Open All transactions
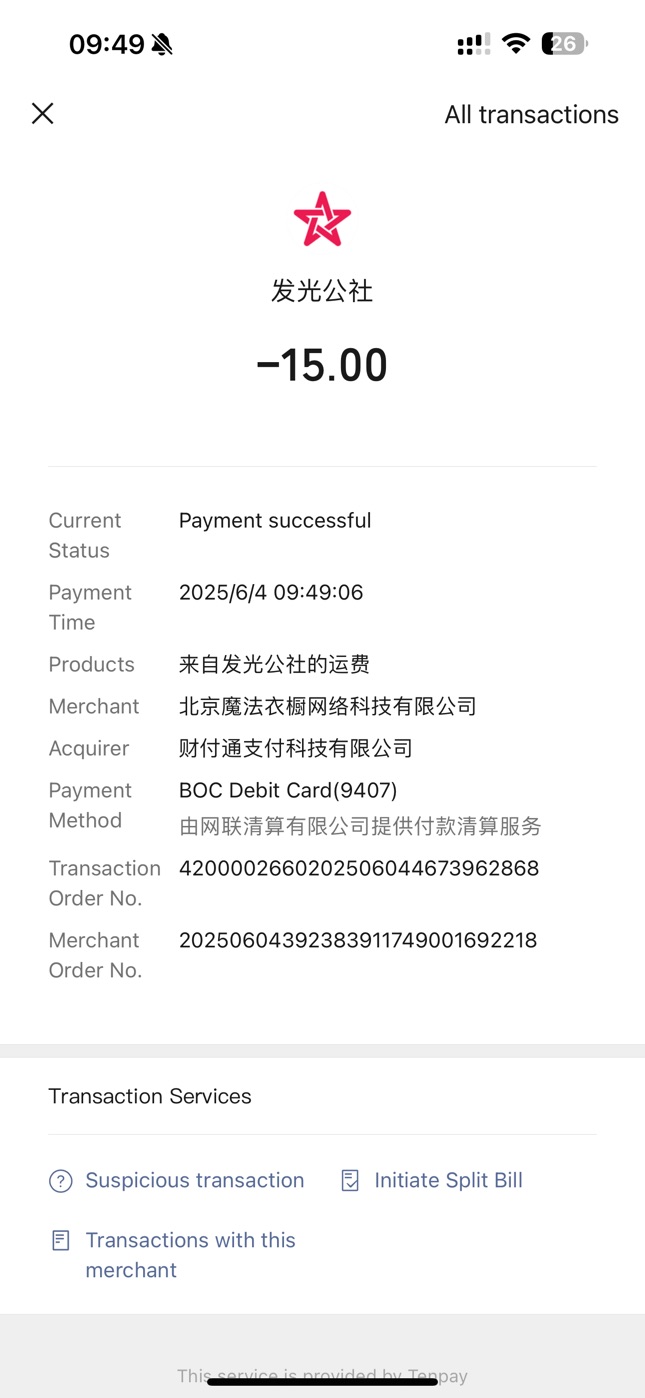This screenshot has height=1398, width=645. (531, 115)
